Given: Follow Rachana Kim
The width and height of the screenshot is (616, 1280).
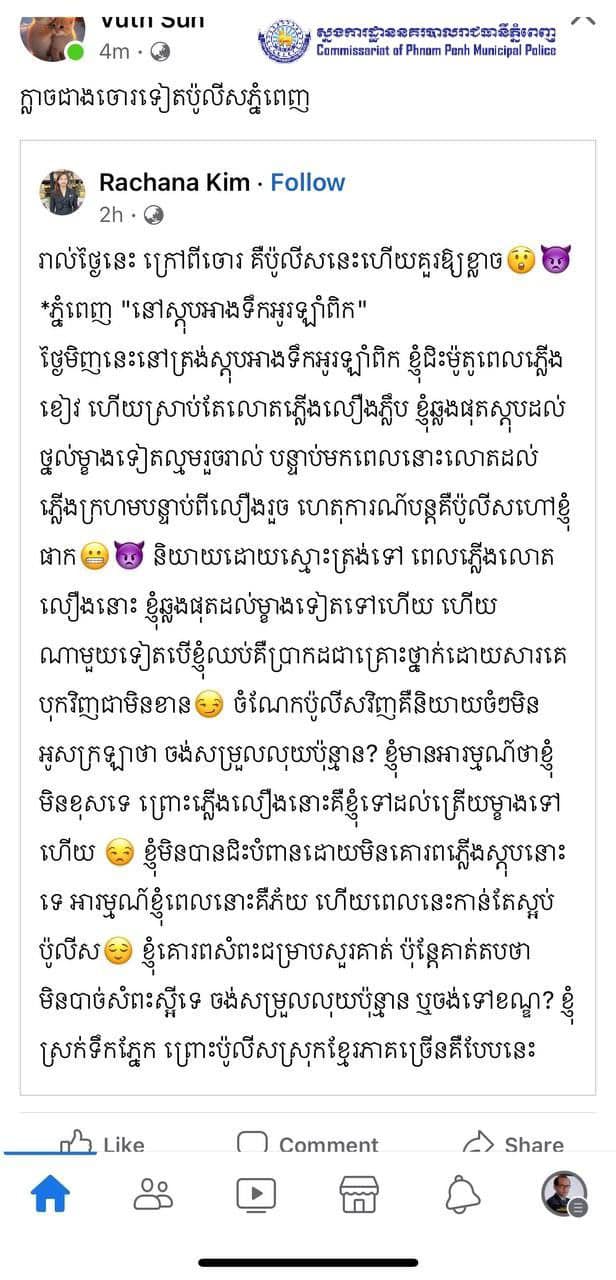Looking at the screenshot, I should click(307, 182).
